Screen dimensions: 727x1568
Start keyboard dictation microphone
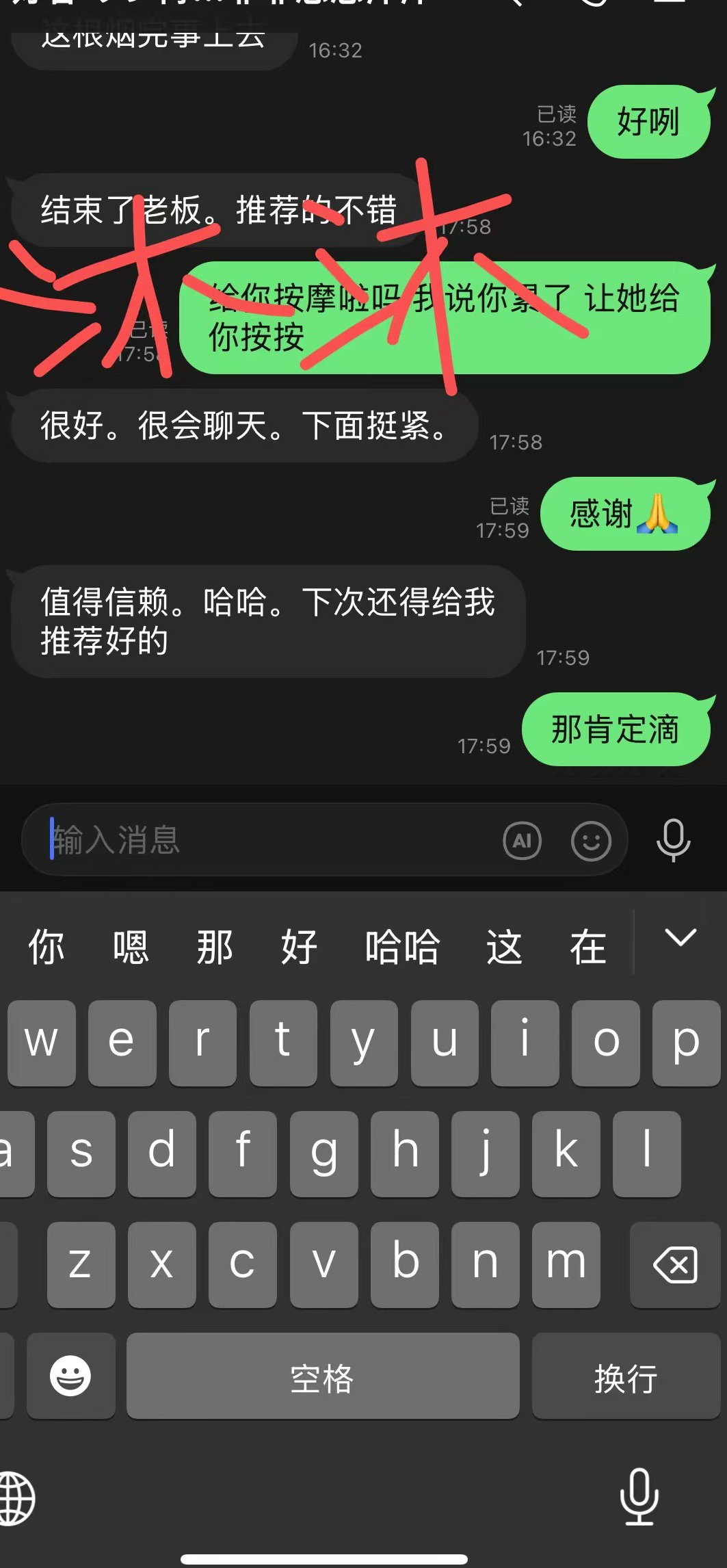[x=639, y=1497]
